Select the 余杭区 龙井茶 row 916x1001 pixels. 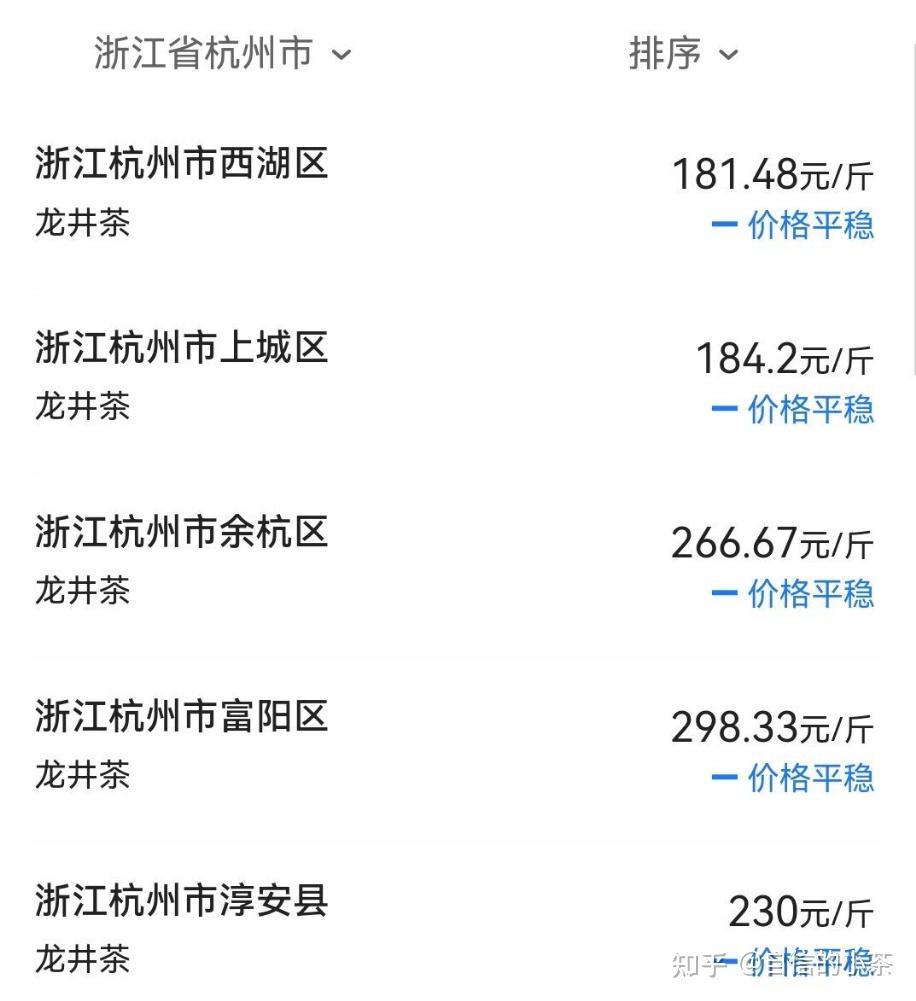coord(456,561)
